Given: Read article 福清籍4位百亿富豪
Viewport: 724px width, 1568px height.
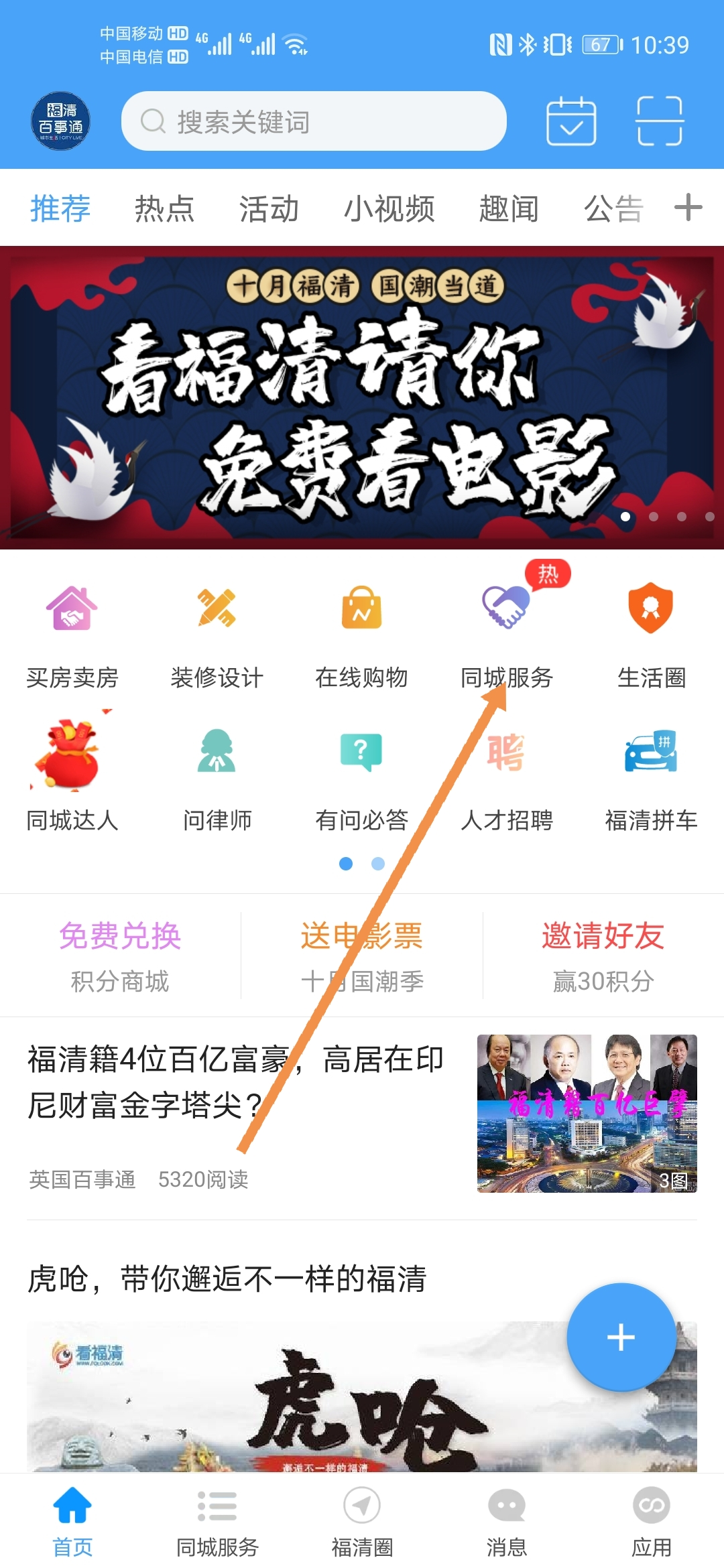Looking at the screenshot, I should [x=235, y=1082].
